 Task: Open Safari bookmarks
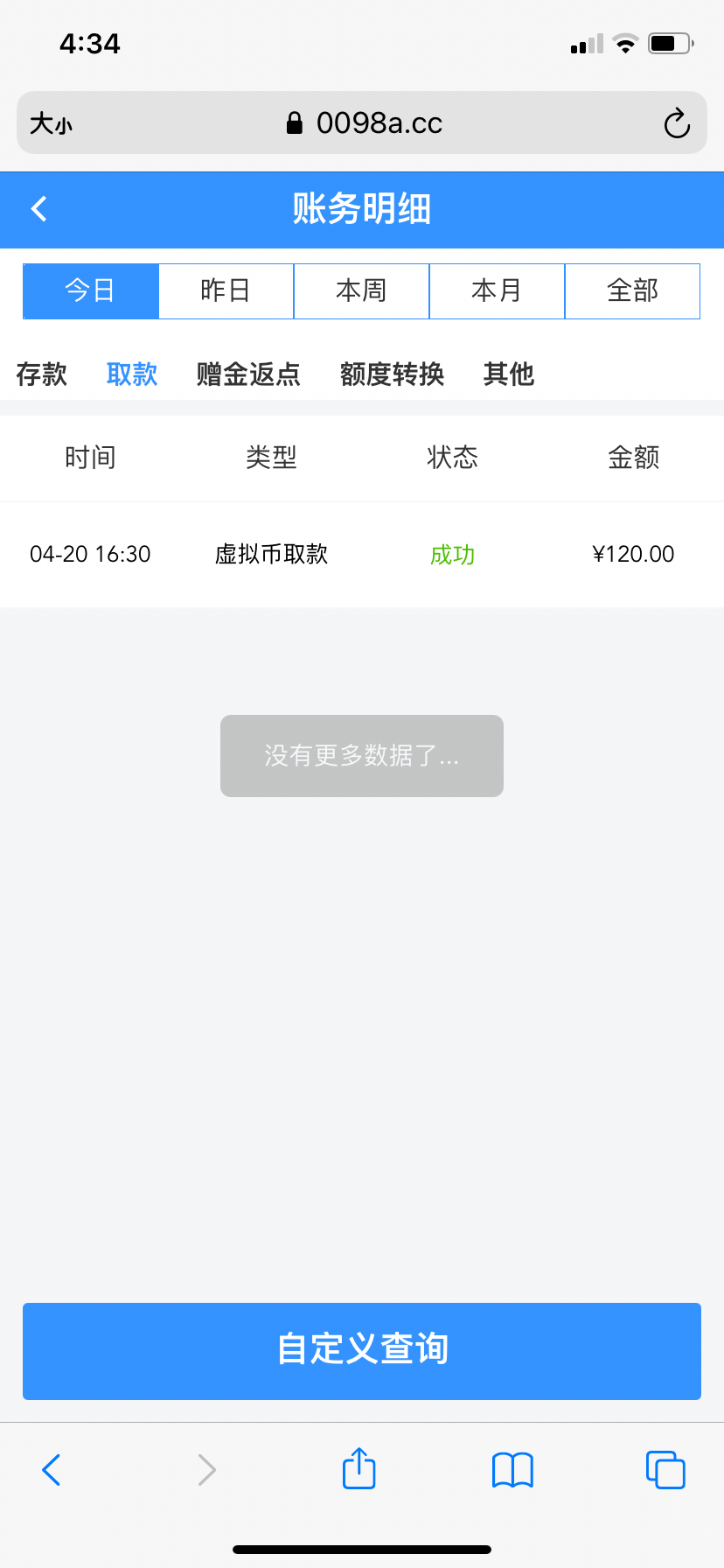pyautogui.click(x=512, y=1470)
